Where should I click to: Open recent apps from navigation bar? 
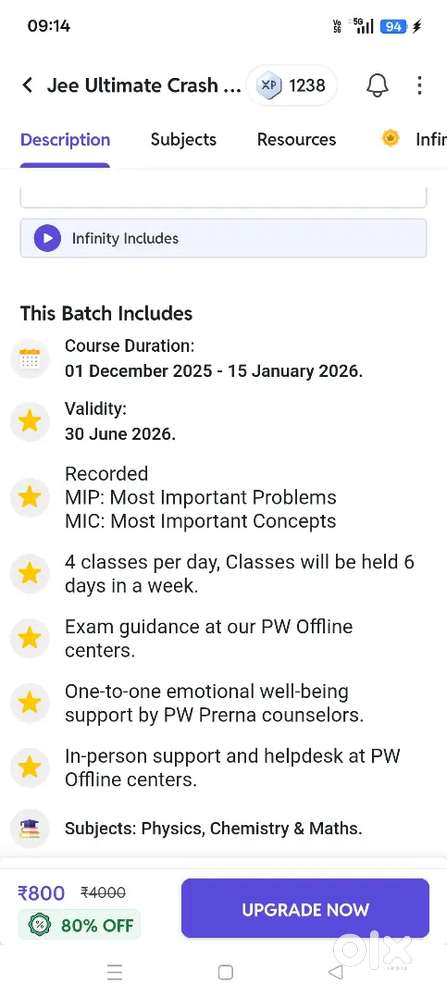pyautogui.click(x=115, y=972)
